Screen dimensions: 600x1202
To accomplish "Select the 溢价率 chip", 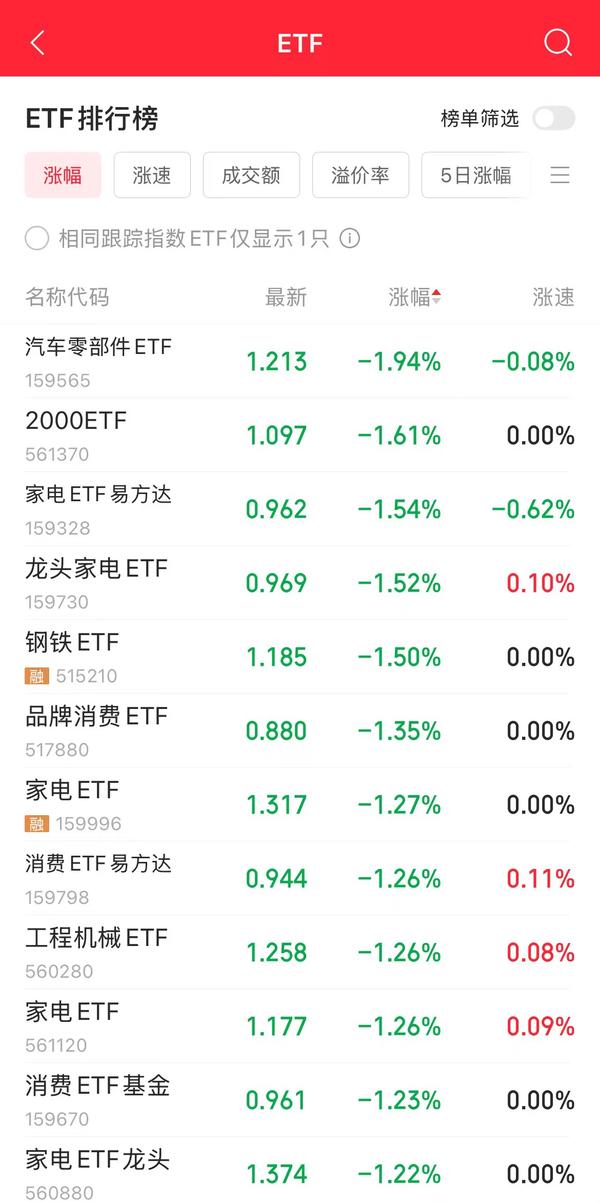I will pyautogui.click(x=360, y=176).
